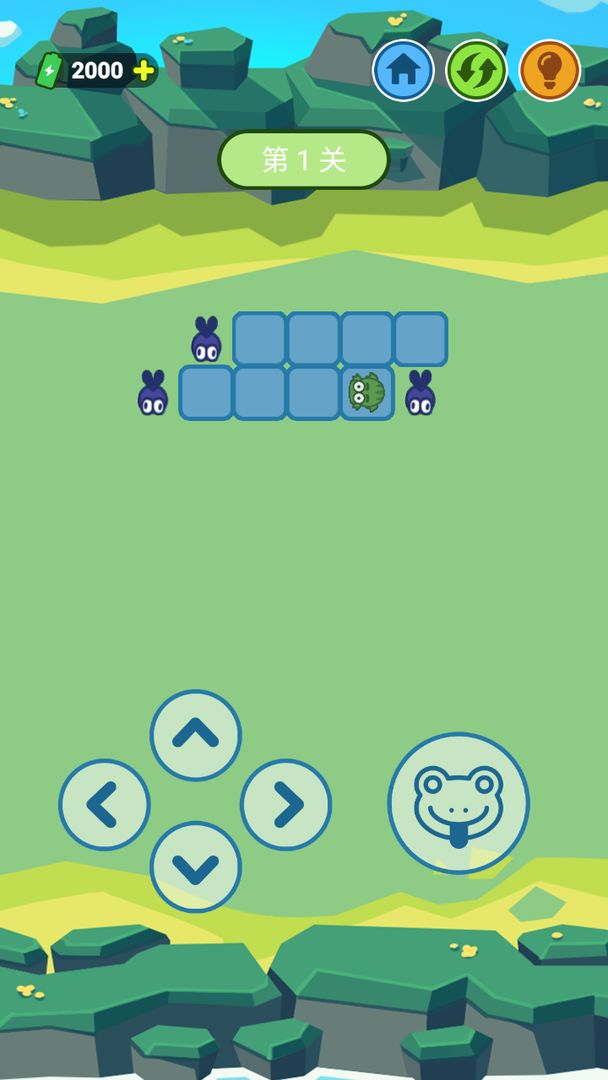
Task: Get a hint with the lightbulb
Action: 550,70
